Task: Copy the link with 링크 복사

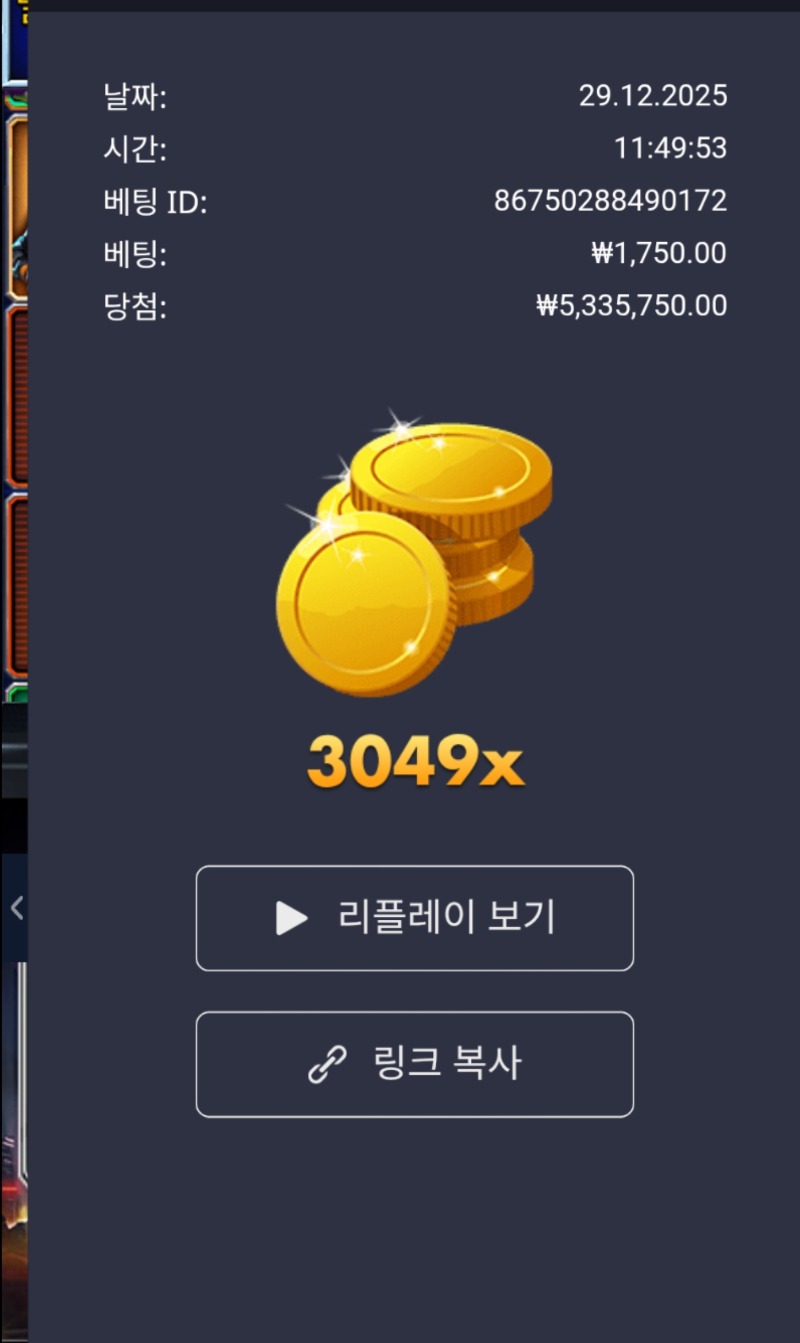Action: point(414,1064)
